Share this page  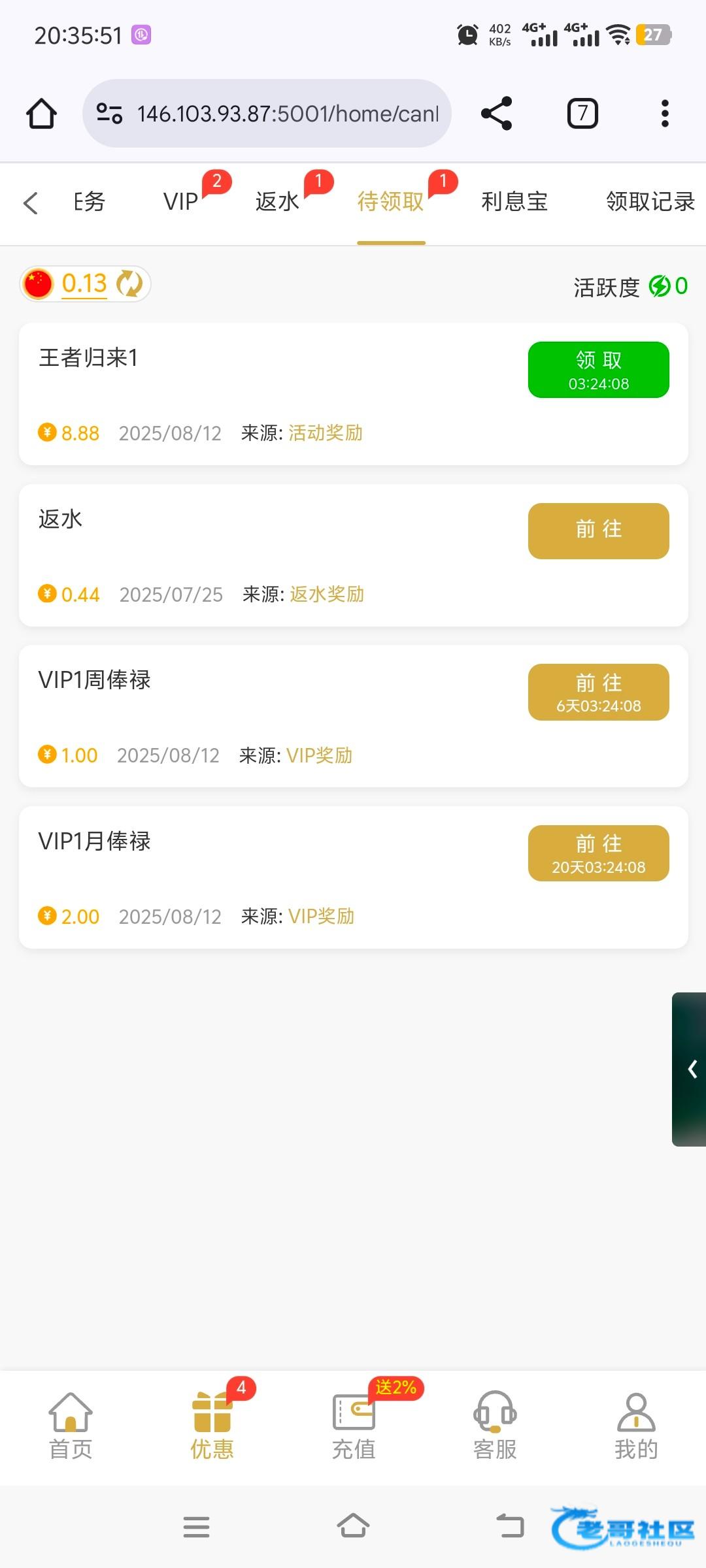click(497, 114)
